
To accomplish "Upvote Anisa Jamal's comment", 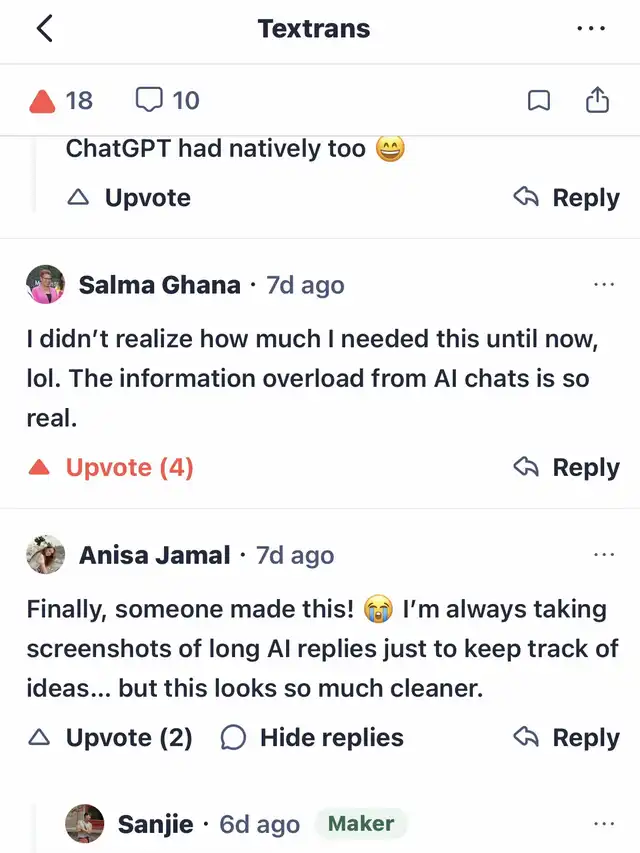I will tap(110, 738).
